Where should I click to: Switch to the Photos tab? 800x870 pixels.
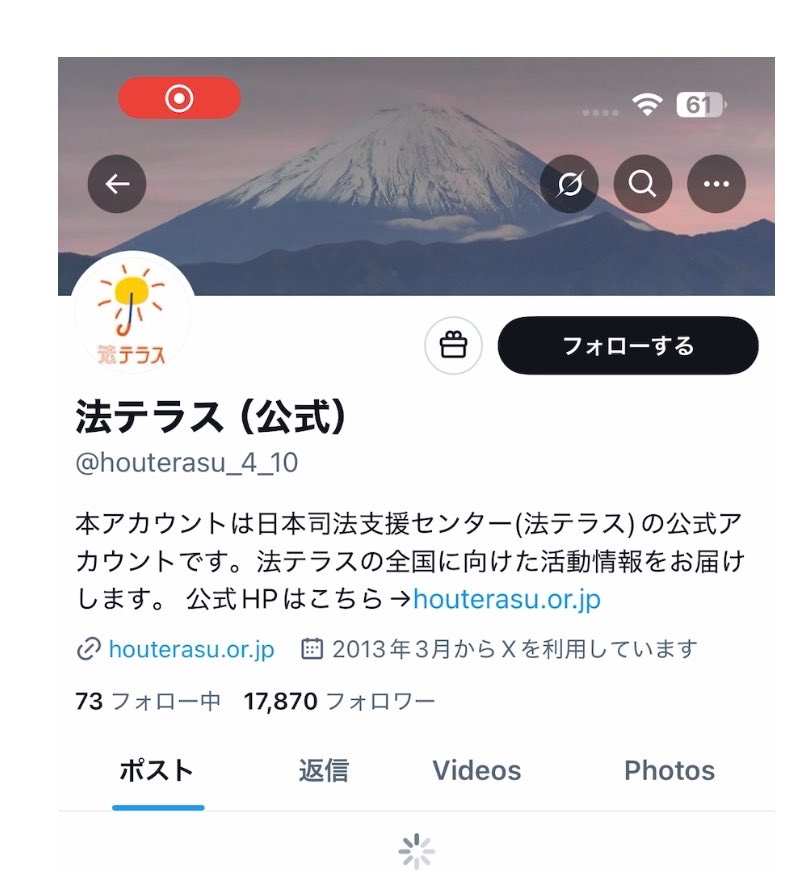coord(669,770)
